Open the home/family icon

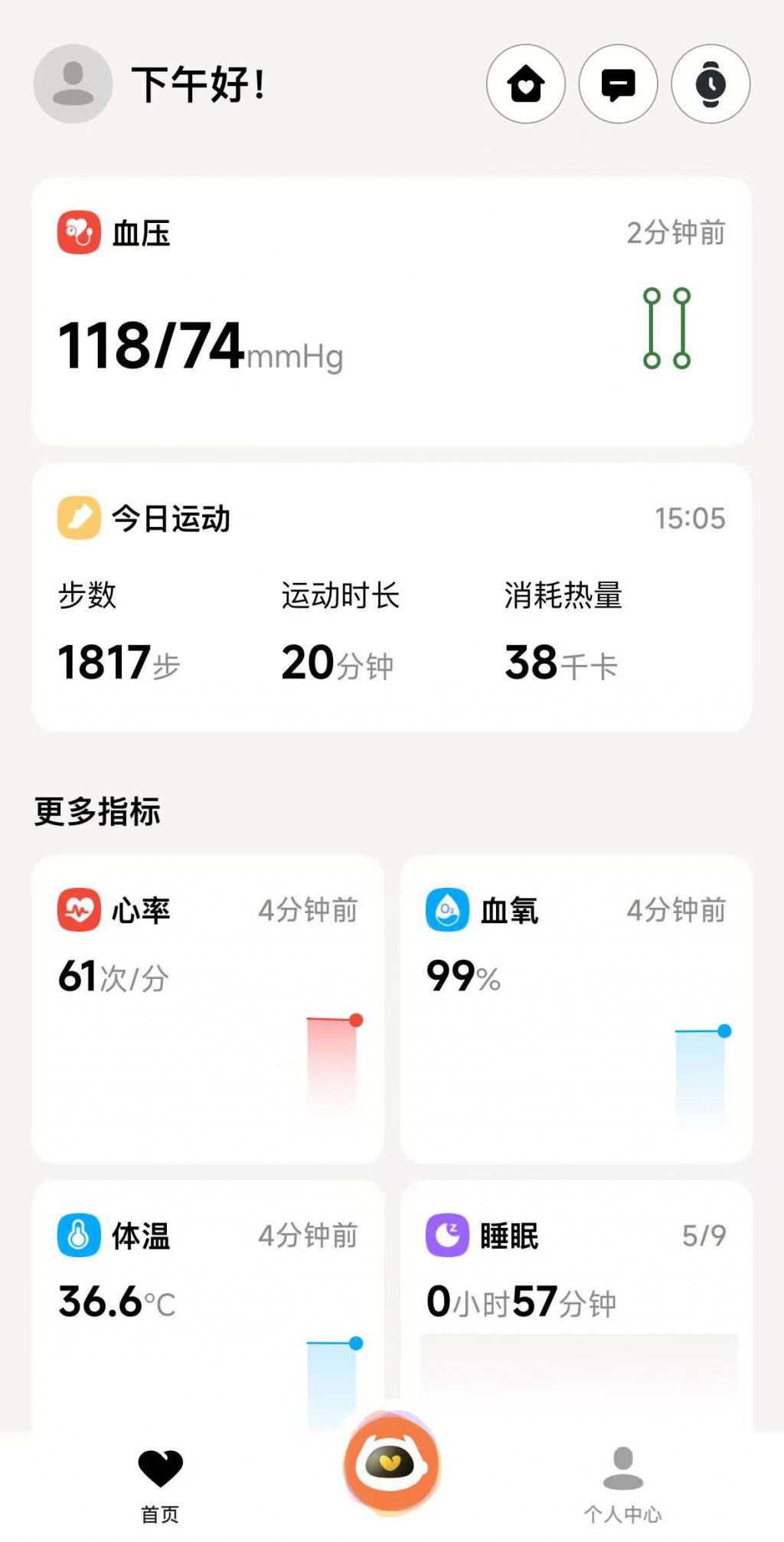(x=526, y=84)
